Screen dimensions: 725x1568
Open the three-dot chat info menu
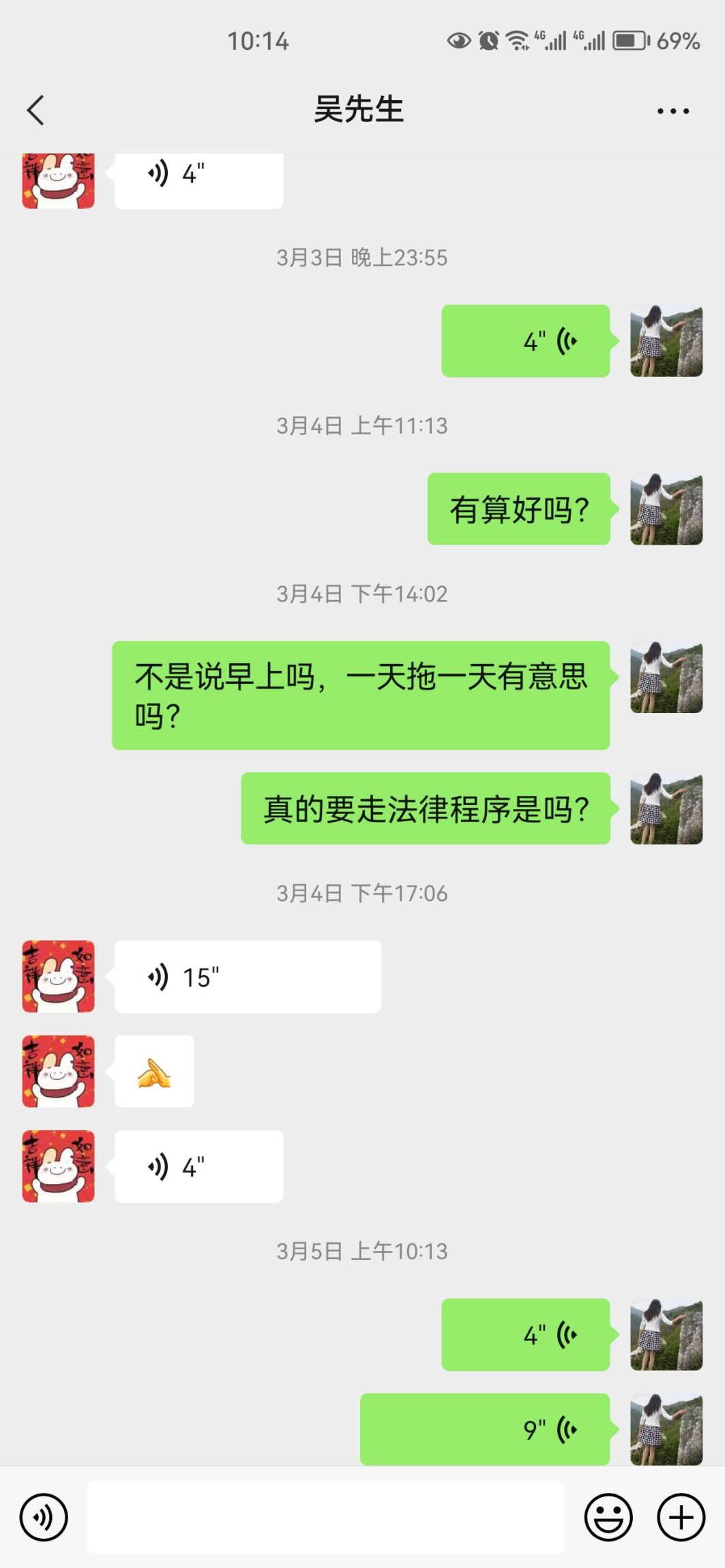[672, 110]
